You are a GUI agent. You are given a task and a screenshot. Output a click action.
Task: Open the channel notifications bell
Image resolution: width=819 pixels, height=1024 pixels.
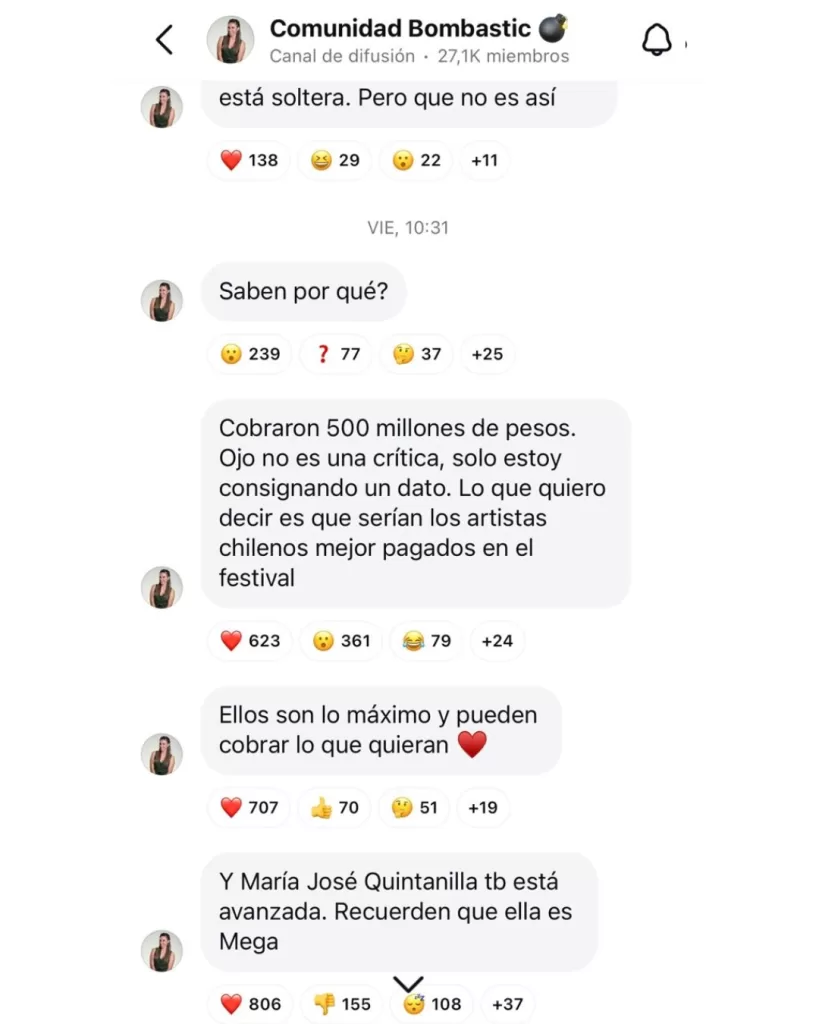click(656, 40)
